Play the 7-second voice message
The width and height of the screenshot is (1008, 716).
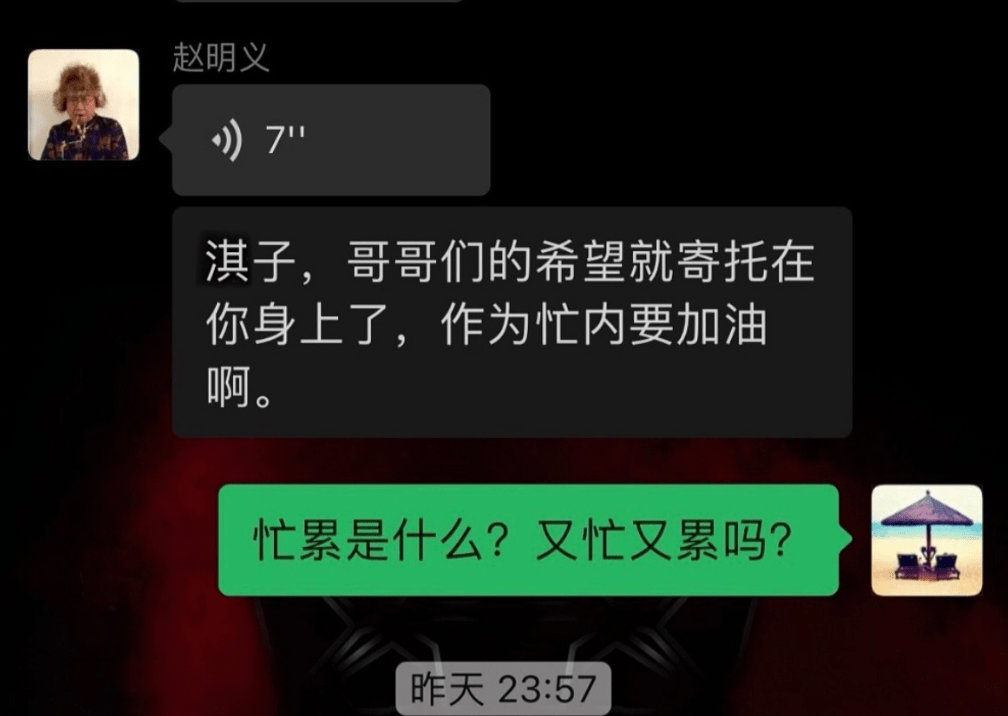coord(330,140)
